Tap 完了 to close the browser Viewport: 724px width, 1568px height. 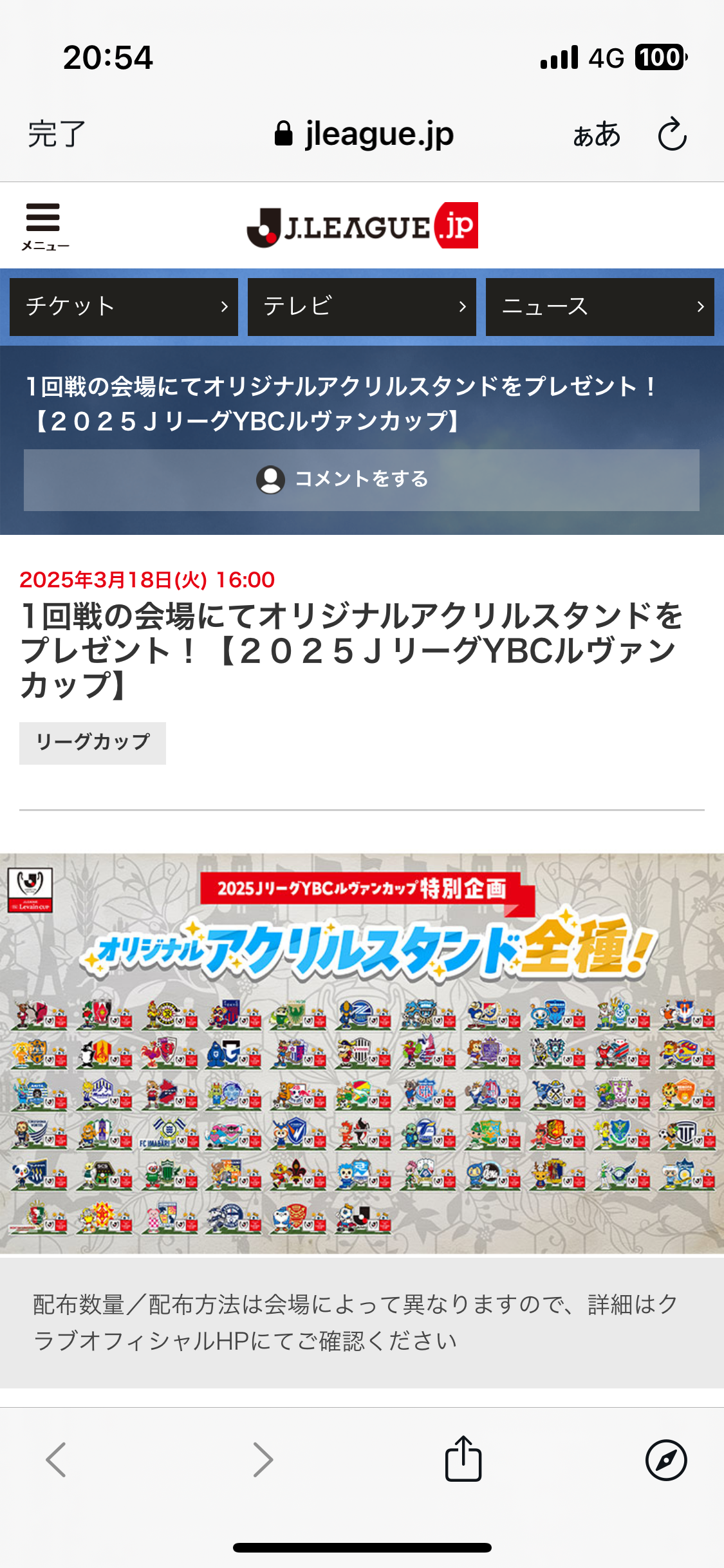pos(57,134)
